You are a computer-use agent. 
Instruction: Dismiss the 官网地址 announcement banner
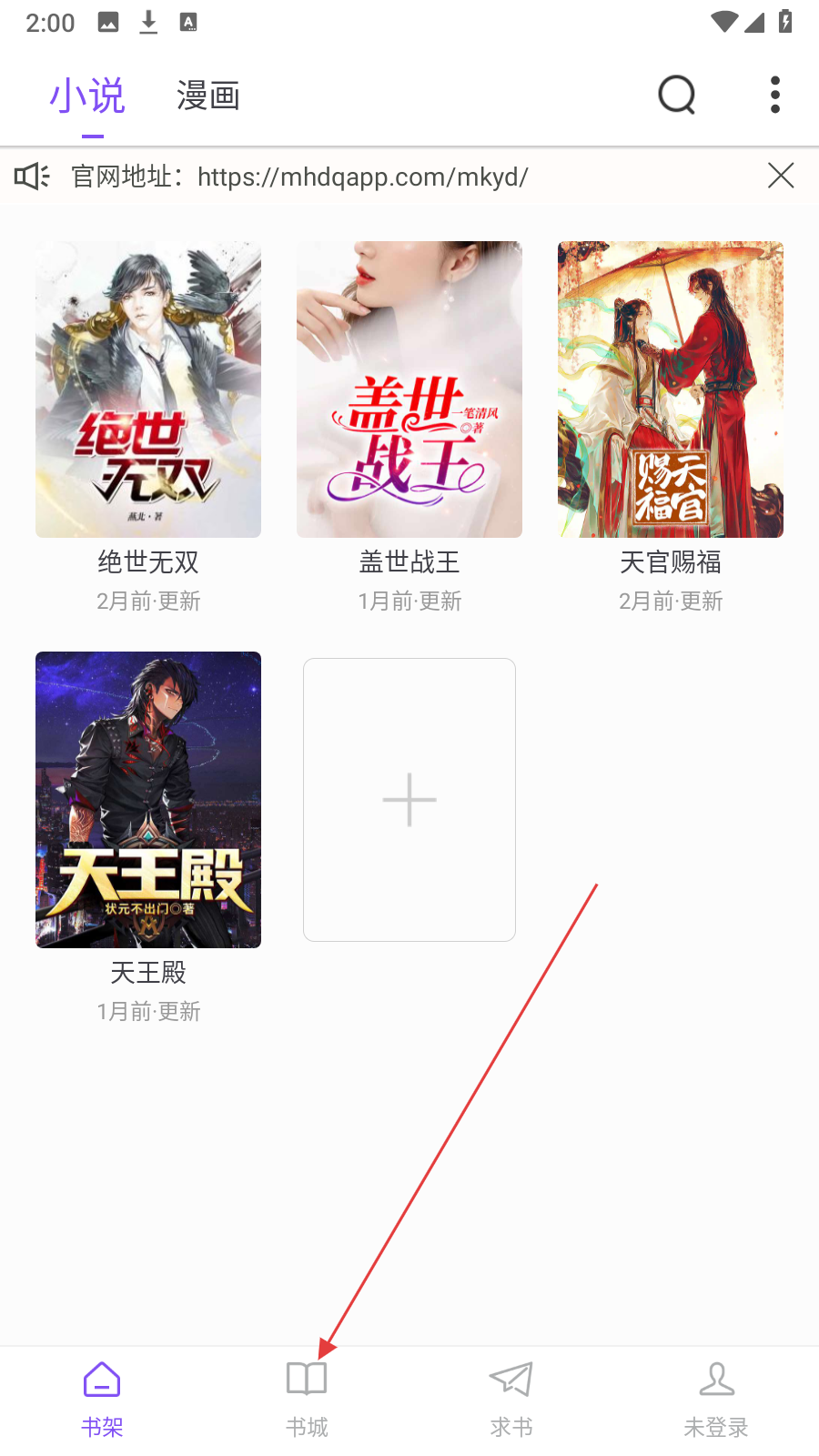tap(781, 176)
